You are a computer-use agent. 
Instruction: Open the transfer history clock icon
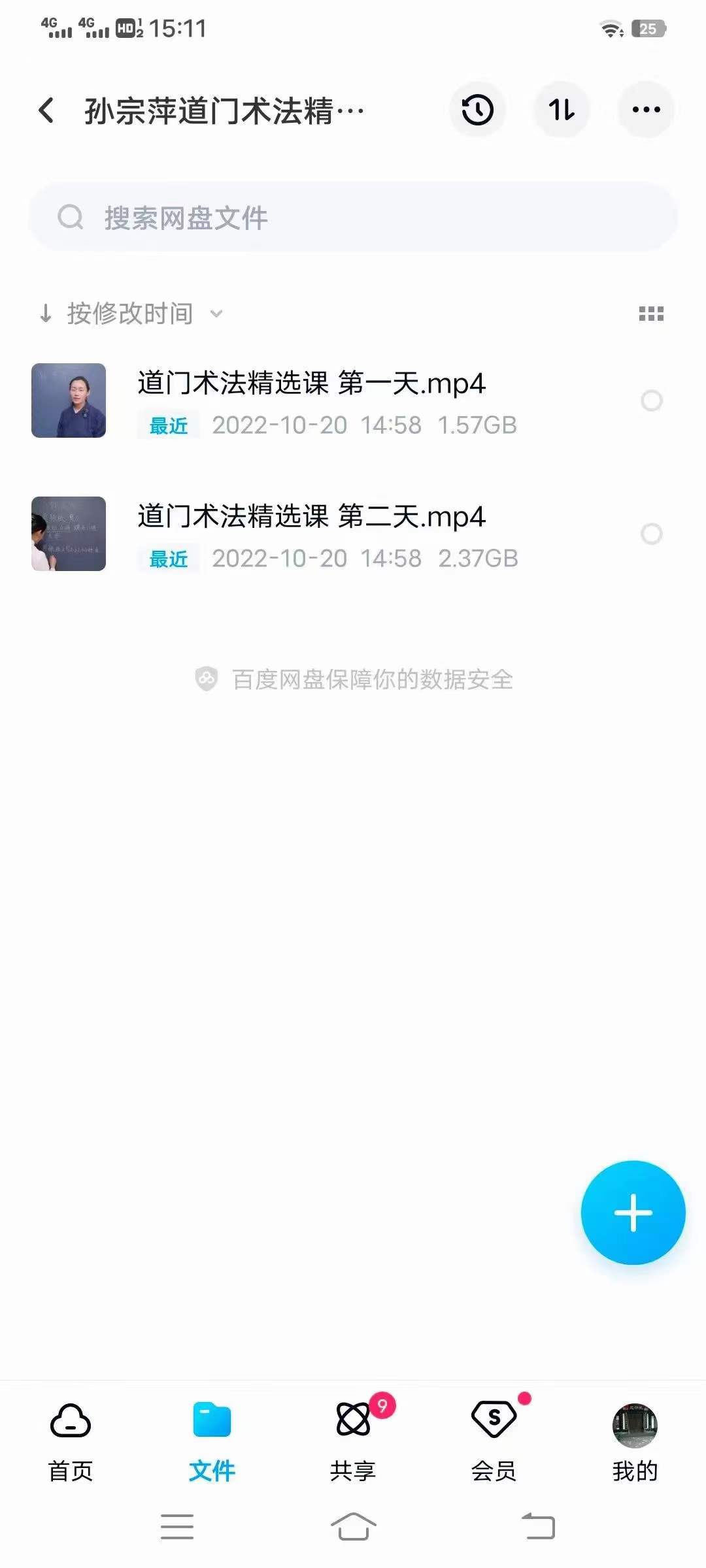(477, 110)
